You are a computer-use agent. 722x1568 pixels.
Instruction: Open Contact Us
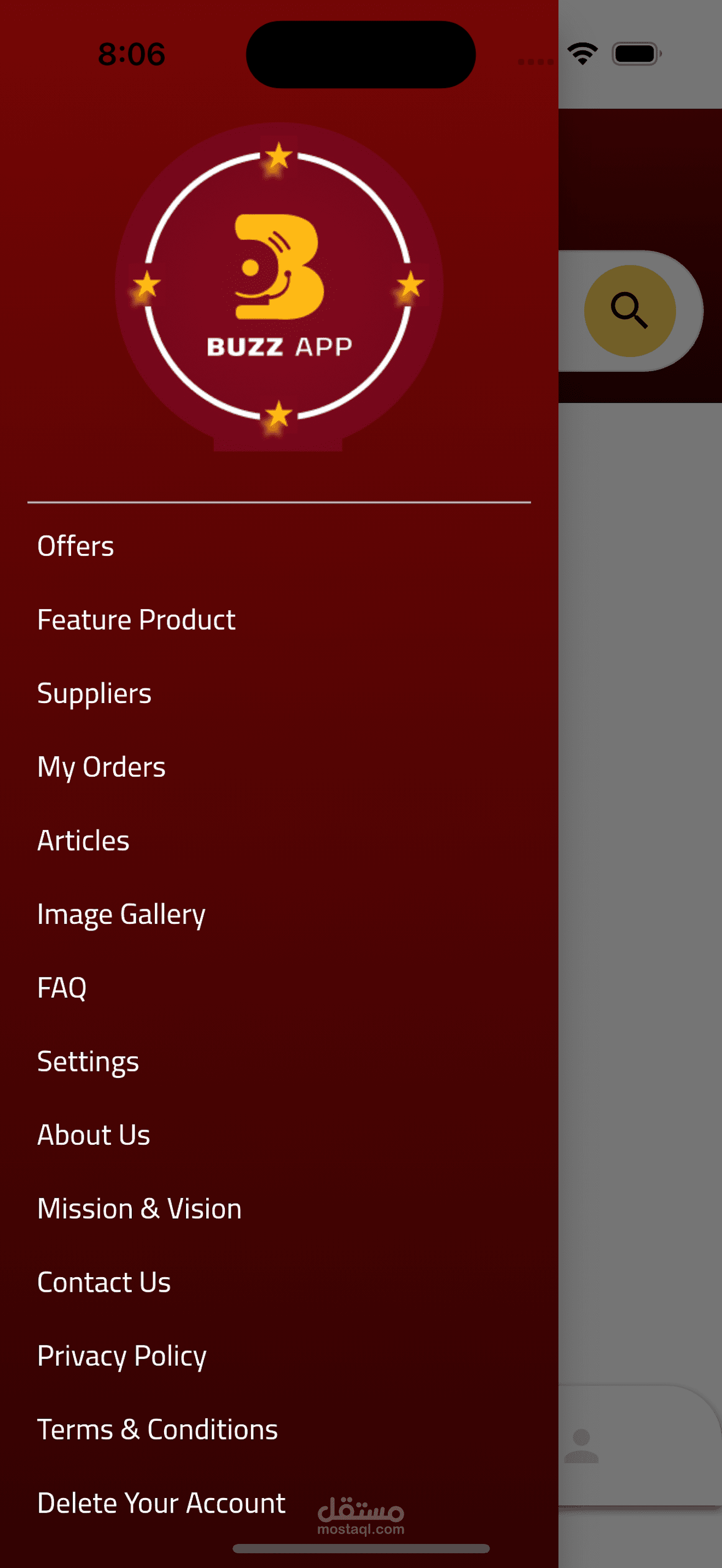click(104, 1283)
